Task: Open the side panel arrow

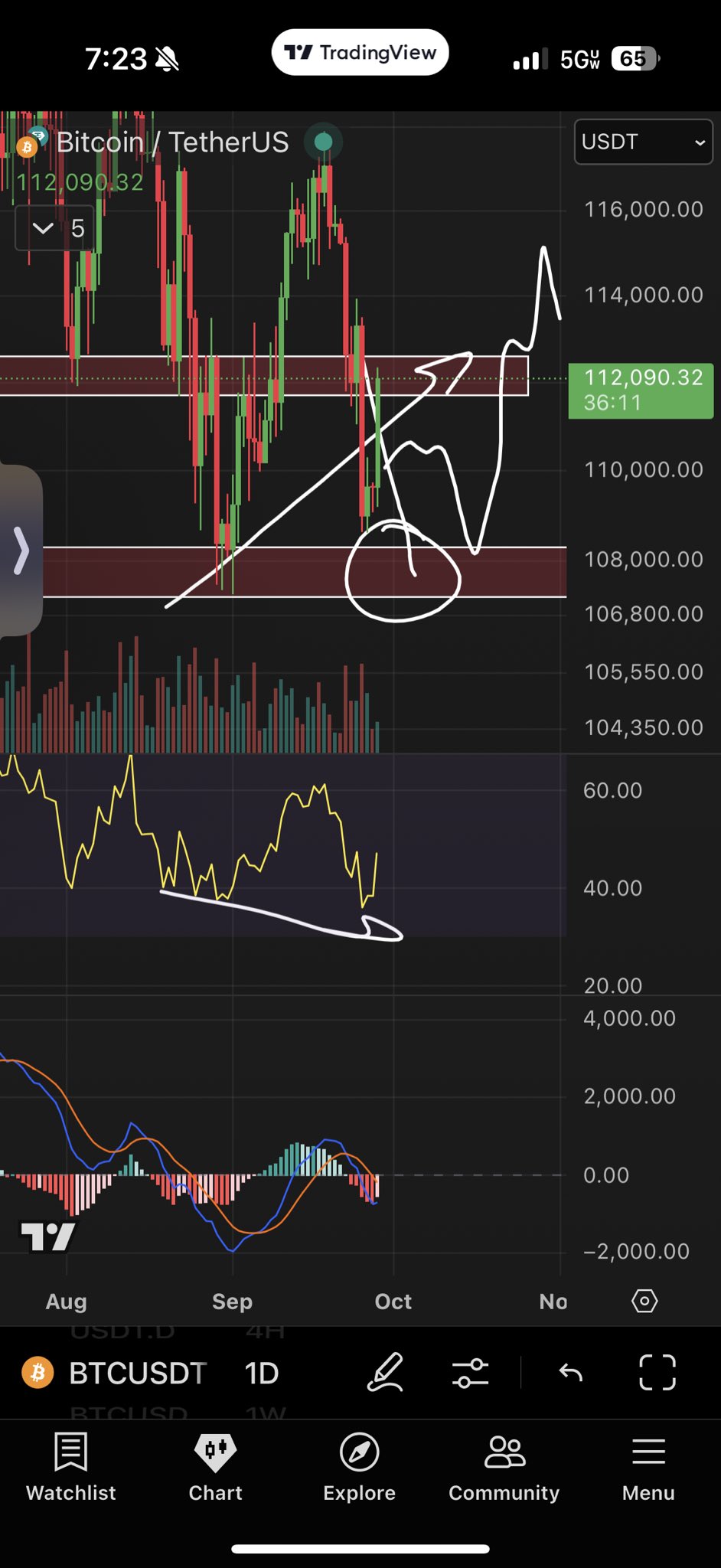Action: click(21, 550)
